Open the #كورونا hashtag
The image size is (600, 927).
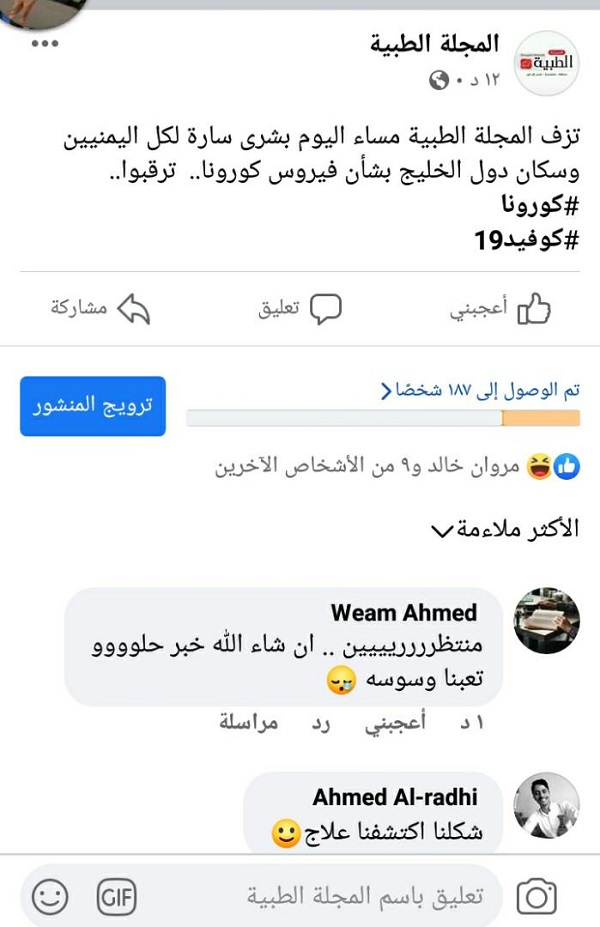coord(540,207)
